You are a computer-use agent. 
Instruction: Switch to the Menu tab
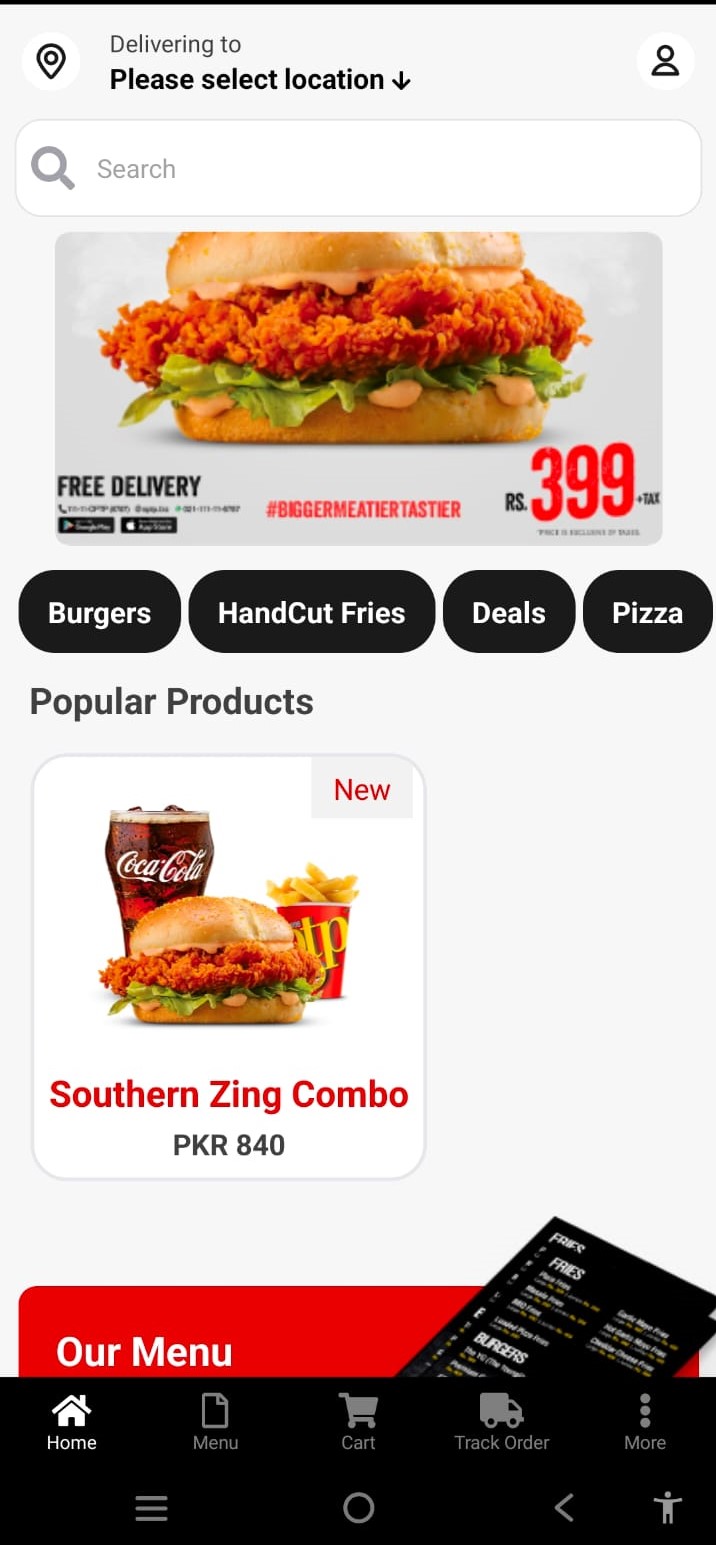pyautogui.click(x=215, y=1422)
